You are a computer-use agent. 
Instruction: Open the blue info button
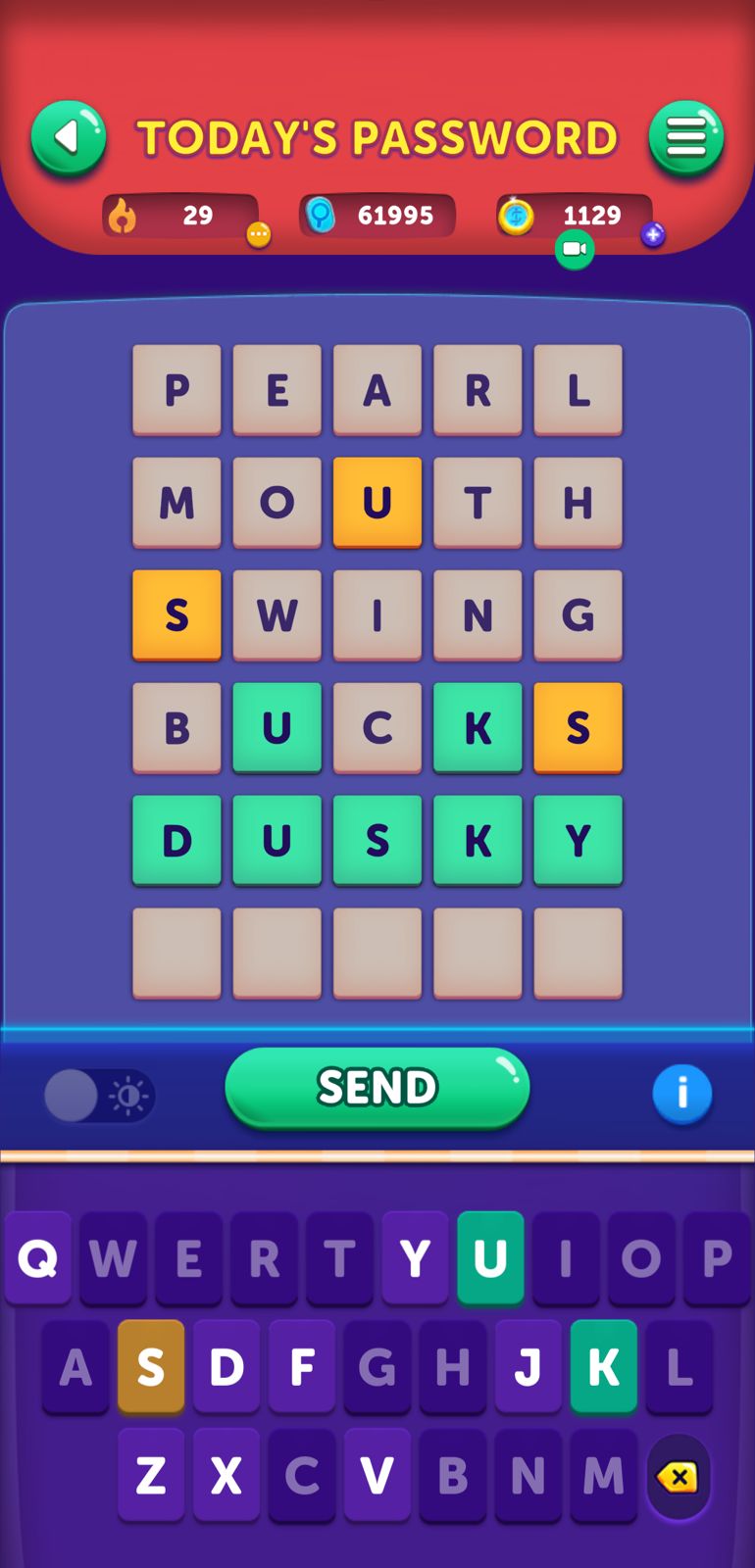[681, 1093]
